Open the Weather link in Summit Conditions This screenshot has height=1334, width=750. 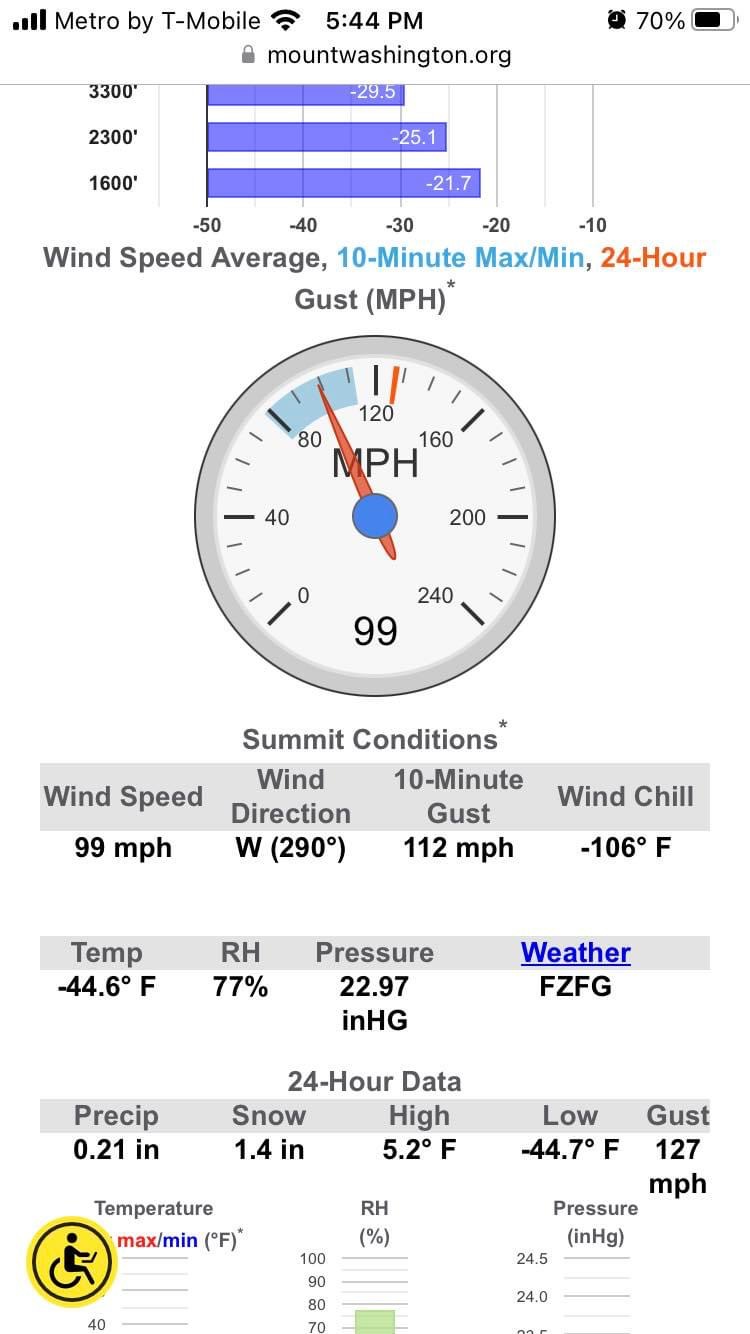pyautogui.click(x=575, y=952)
